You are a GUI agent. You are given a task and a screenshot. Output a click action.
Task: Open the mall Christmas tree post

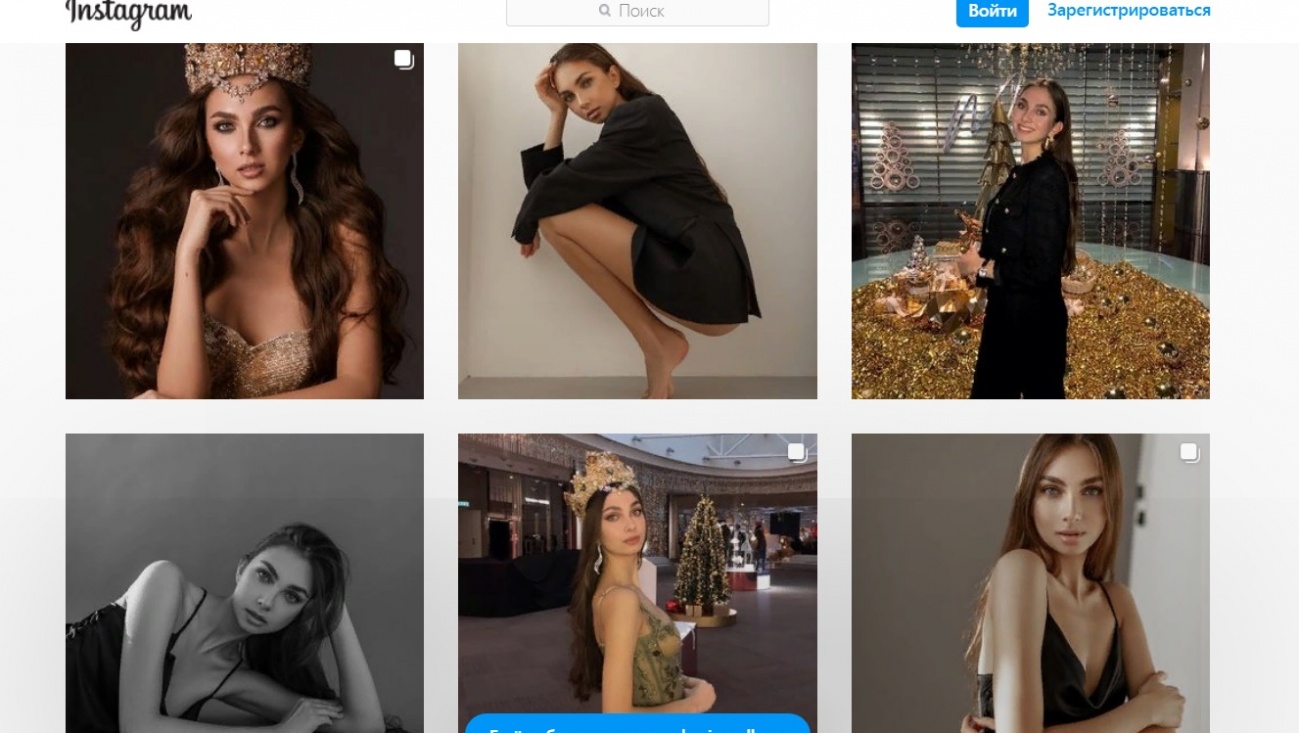[637, 570]
